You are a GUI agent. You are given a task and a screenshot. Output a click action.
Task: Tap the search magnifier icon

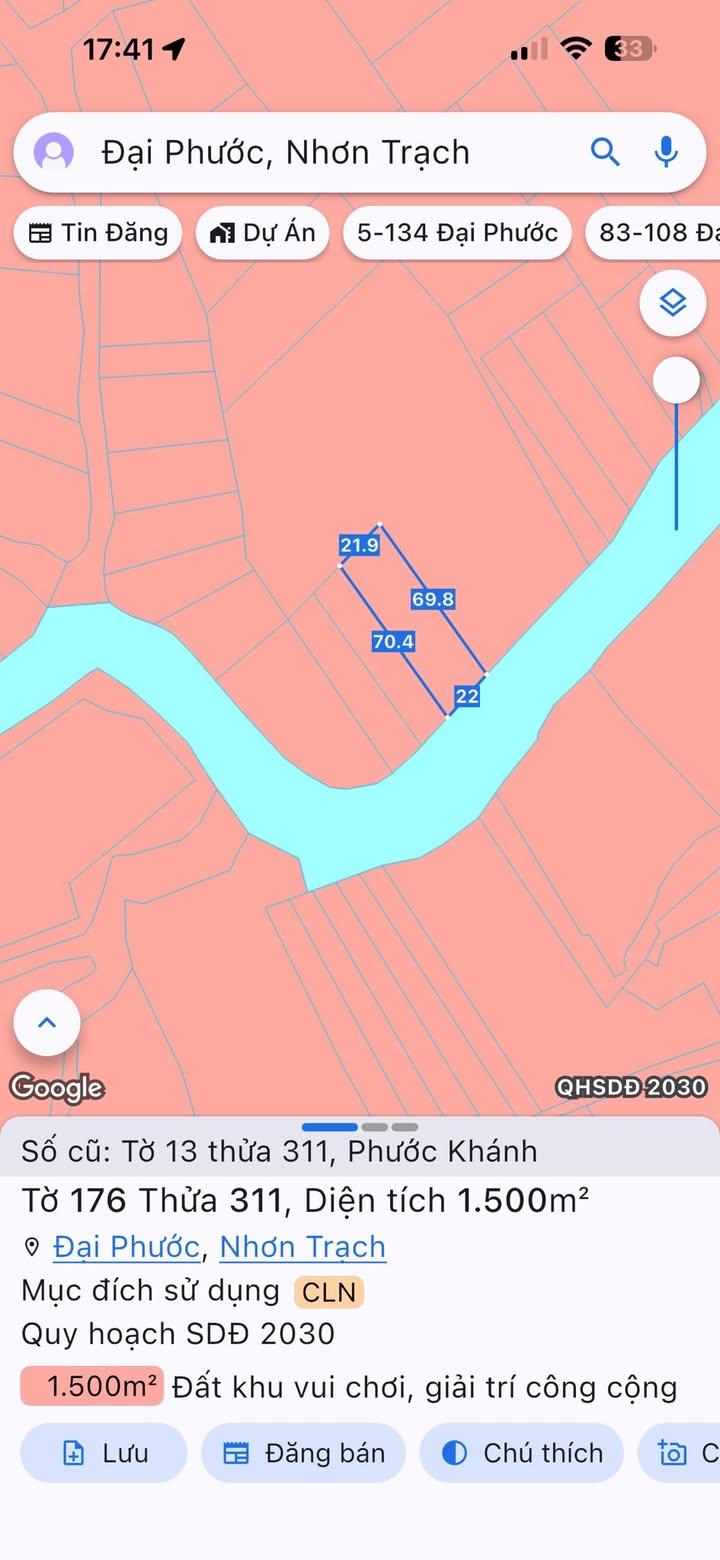(x=605, y=152)
